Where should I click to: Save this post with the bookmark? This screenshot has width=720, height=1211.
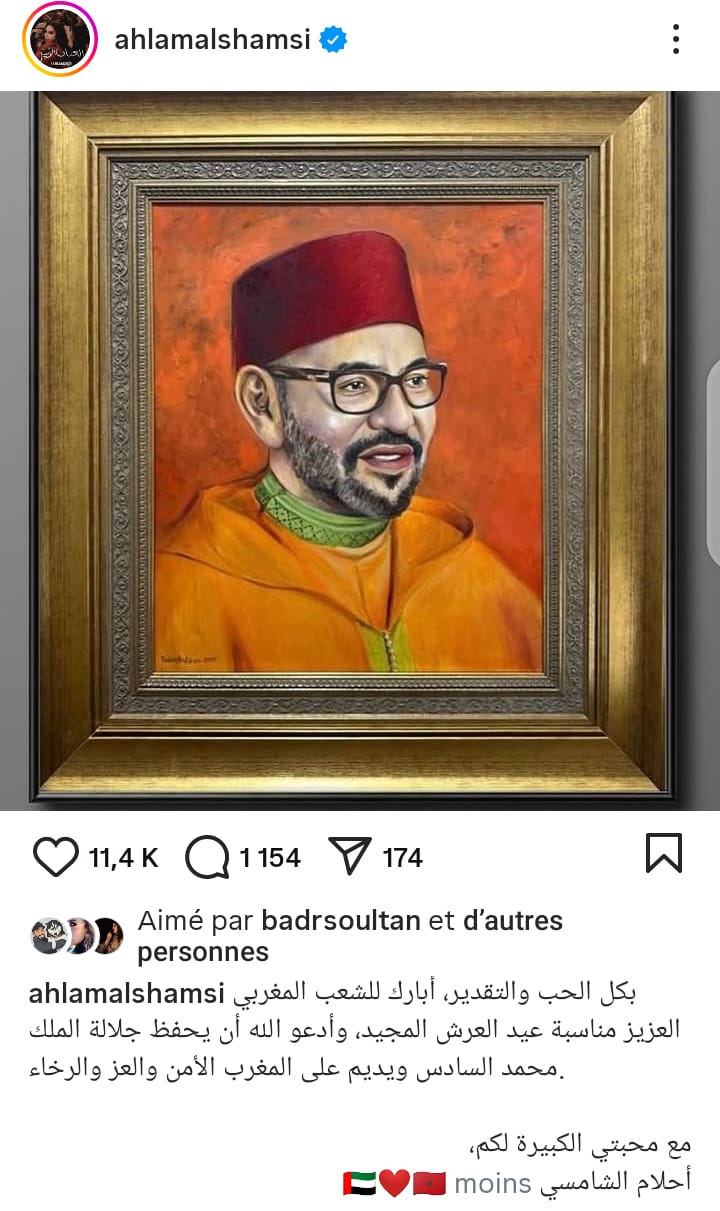(663, 854)
